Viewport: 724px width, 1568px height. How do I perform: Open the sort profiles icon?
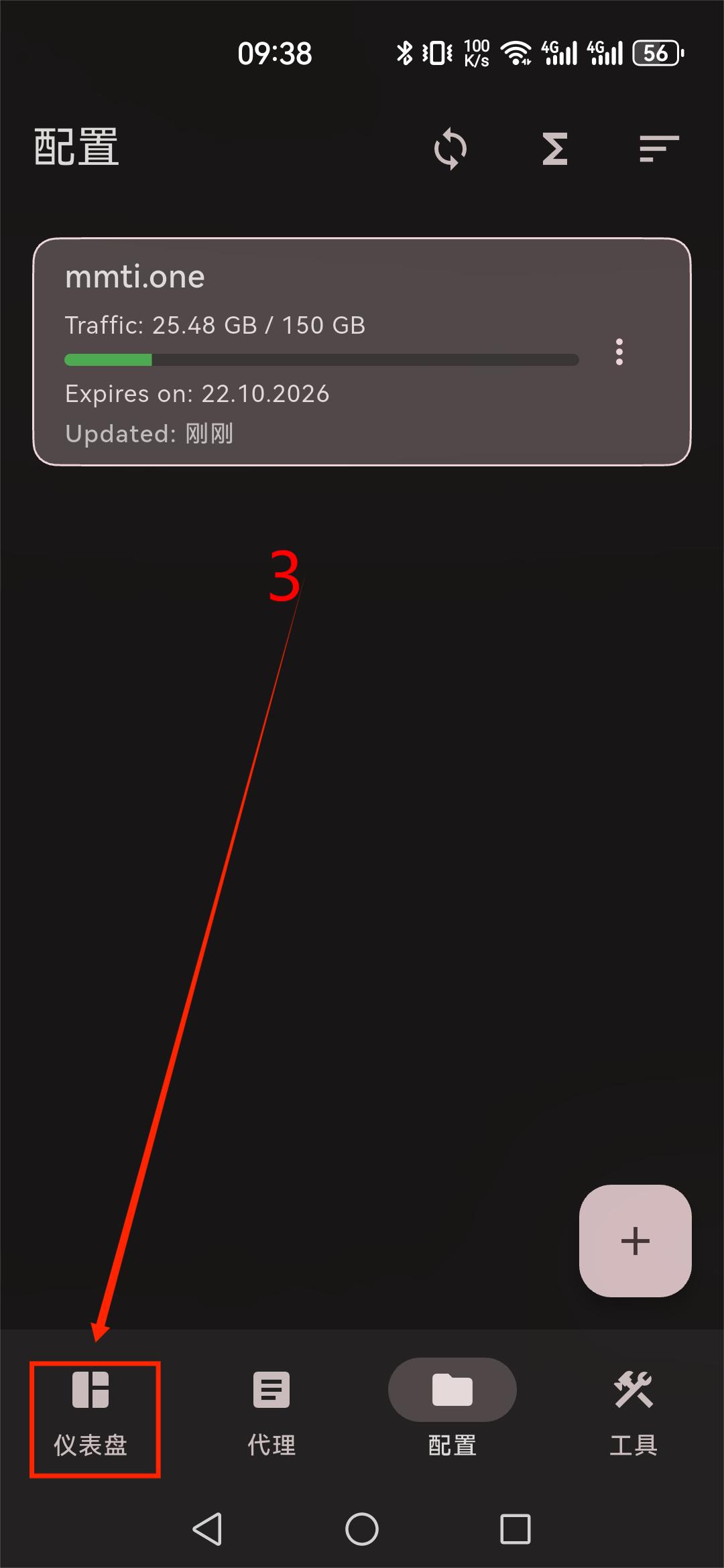pyautogui.click(x=659, y=149)
